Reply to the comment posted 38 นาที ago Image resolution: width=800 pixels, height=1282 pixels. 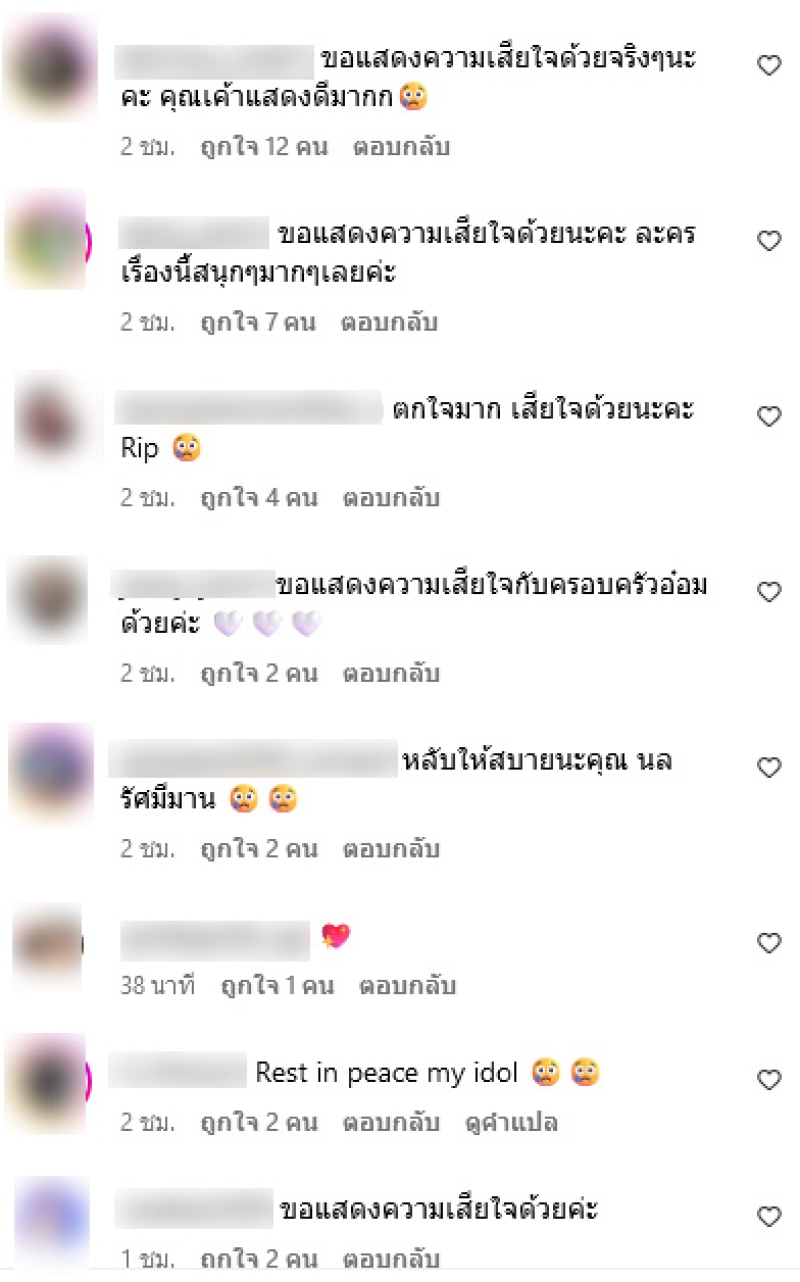408,986
